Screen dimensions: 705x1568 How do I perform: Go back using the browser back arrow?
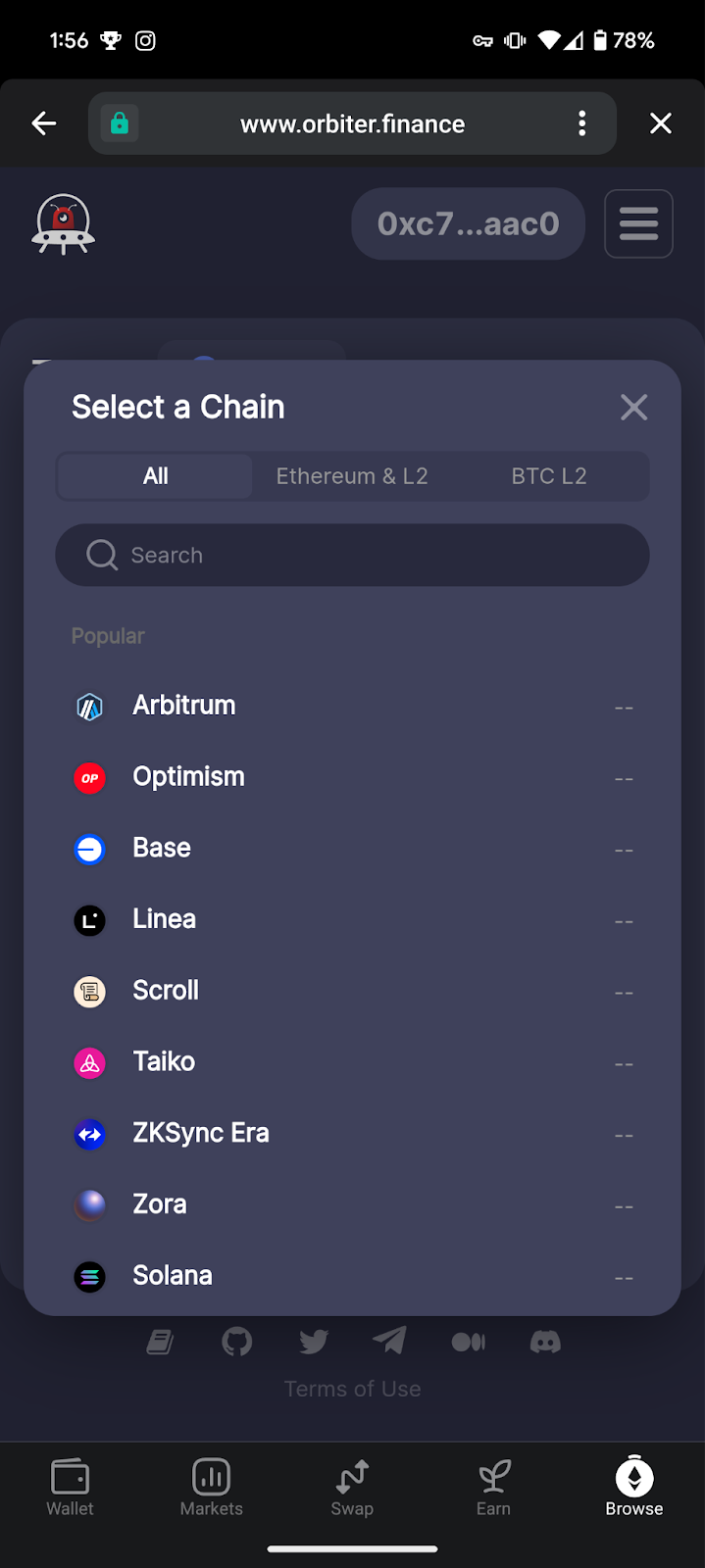44,123
